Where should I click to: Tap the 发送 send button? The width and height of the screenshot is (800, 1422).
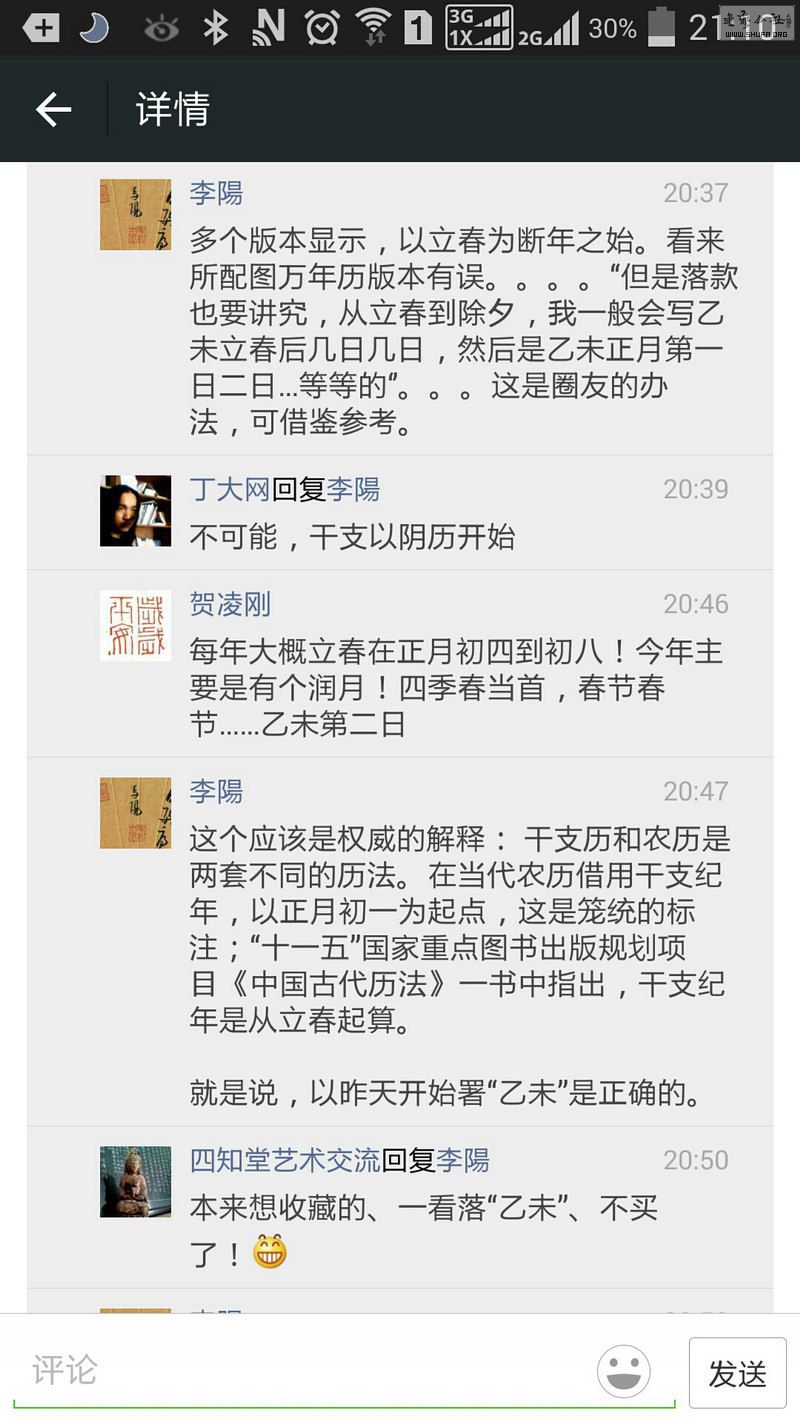click(737, 1374)
